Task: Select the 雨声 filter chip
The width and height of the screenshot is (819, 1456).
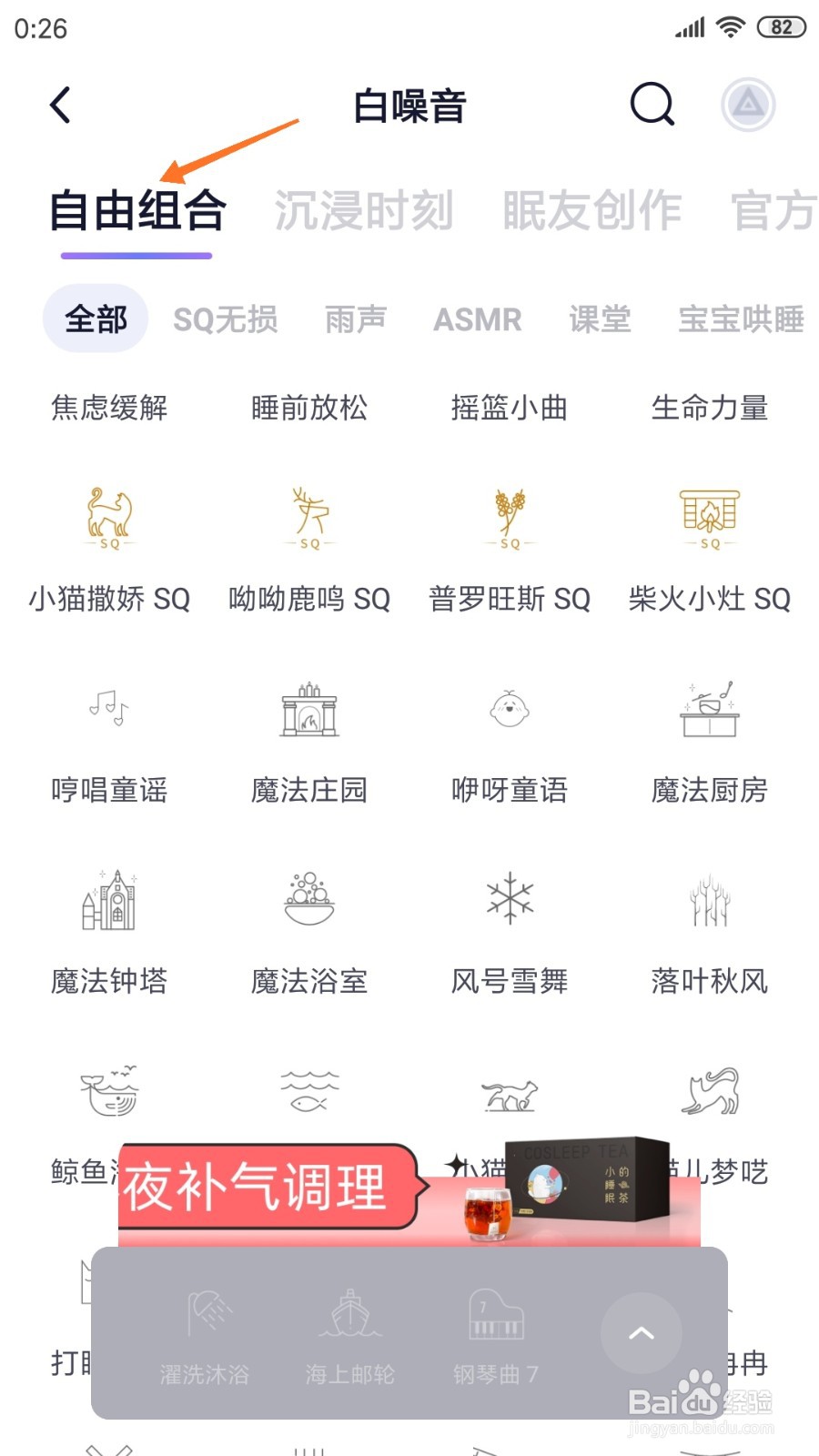Action: 356,319
